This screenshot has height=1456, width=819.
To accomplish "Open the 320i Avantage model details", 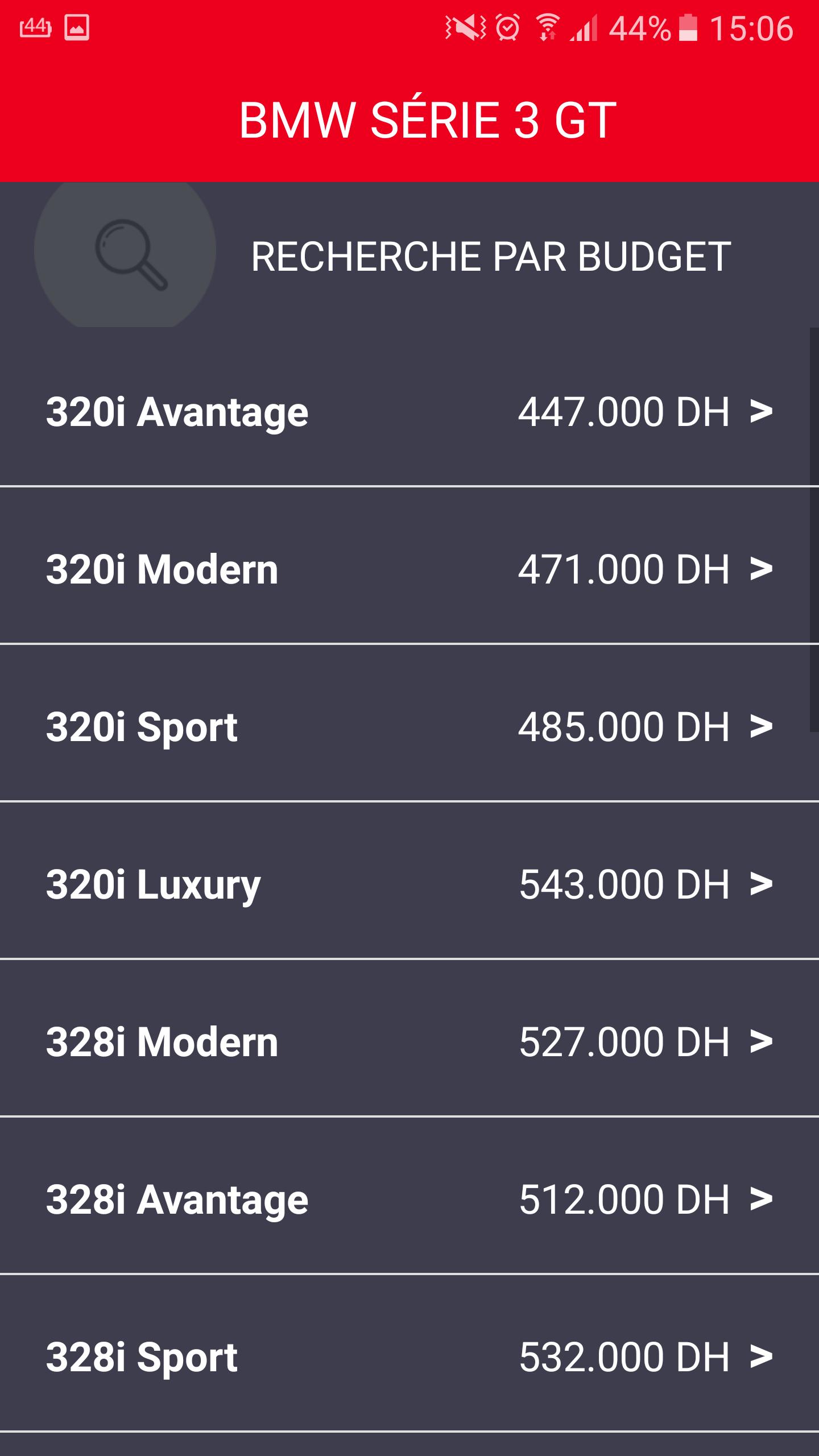I will [409, 411].
